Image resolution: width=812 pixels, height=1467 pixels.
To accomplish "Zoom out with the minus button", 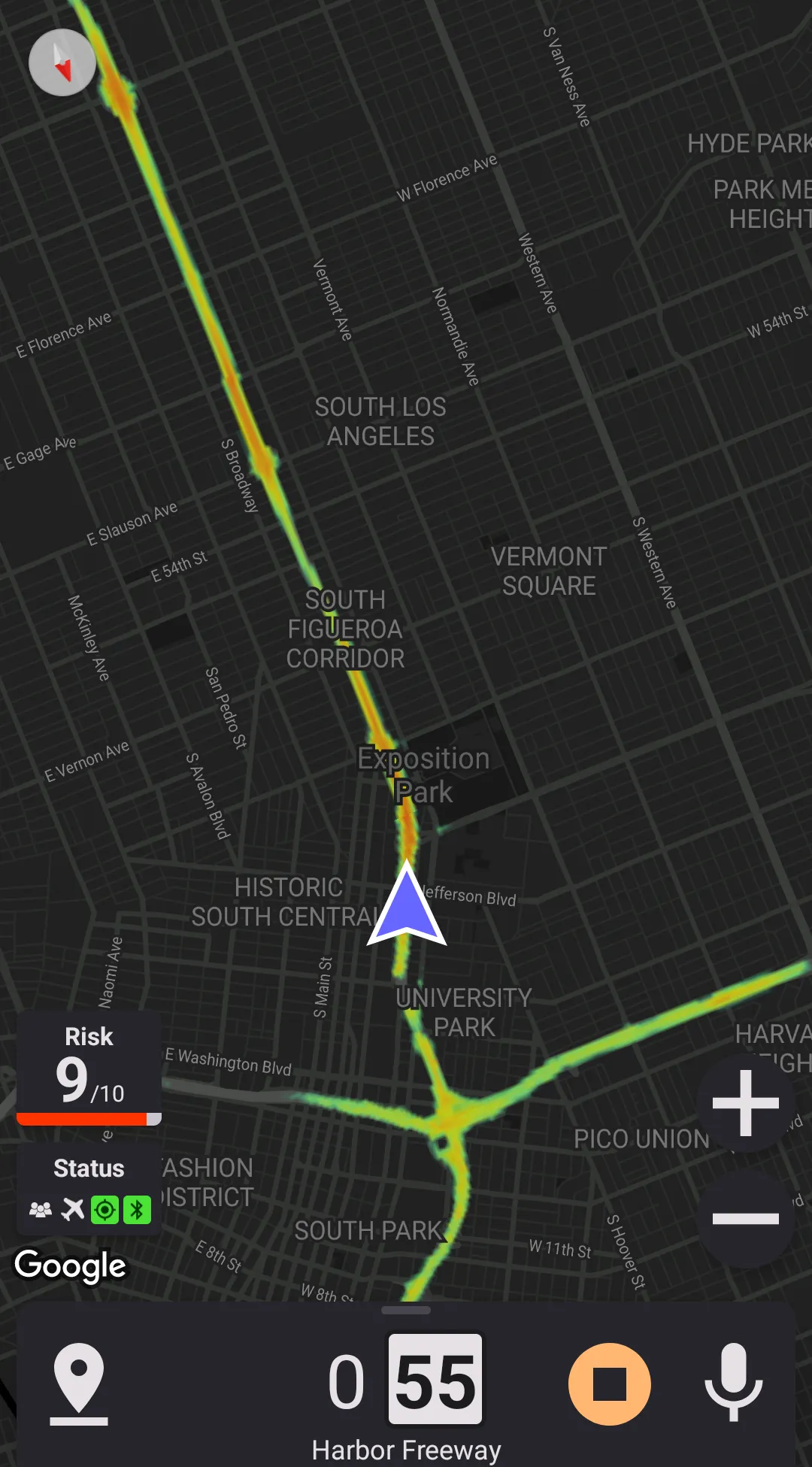I will pos(745,1218).
